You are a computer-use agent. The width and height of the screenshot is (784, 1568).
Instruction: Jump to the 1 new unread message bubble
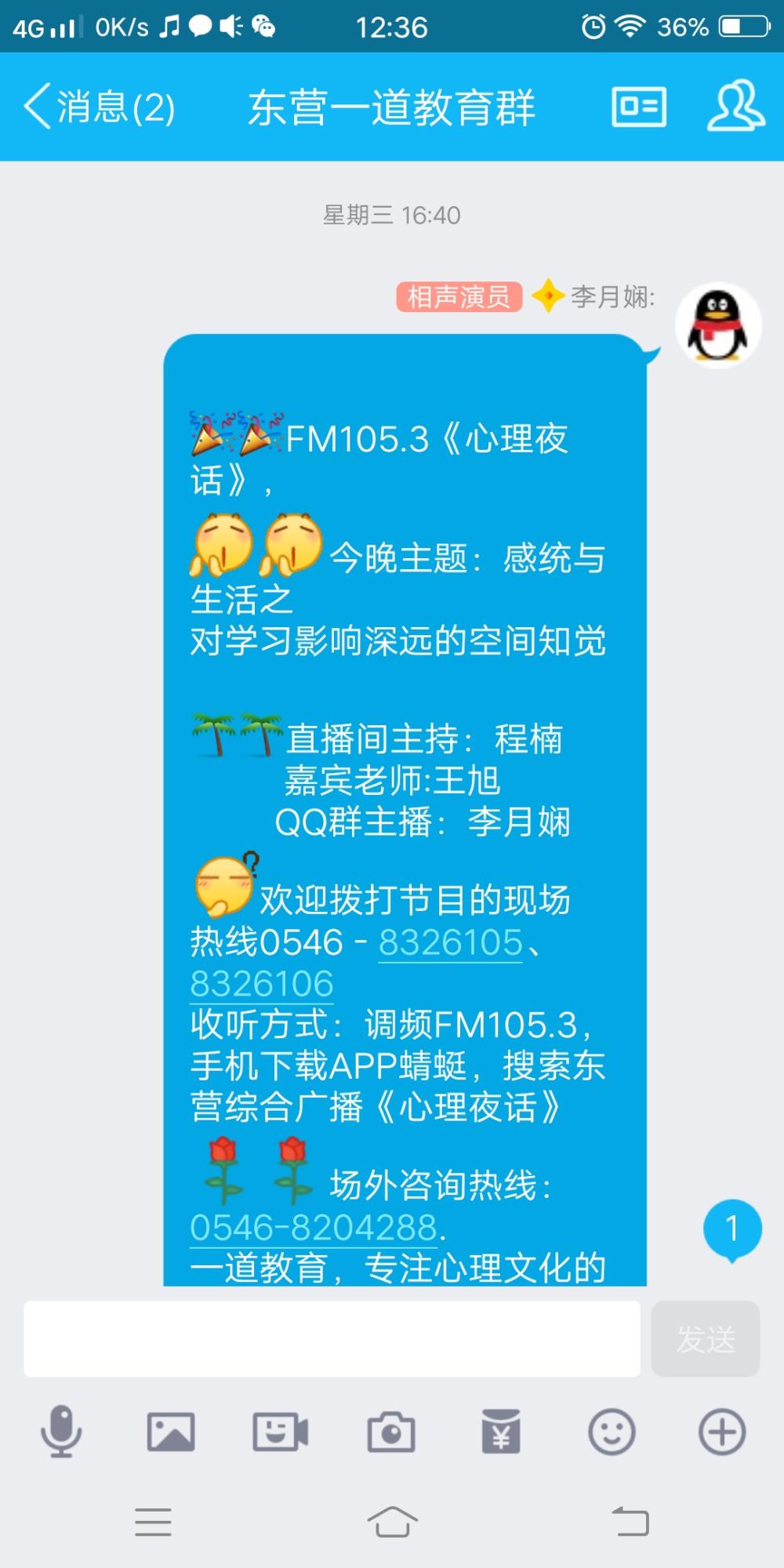pos(732,1229)
